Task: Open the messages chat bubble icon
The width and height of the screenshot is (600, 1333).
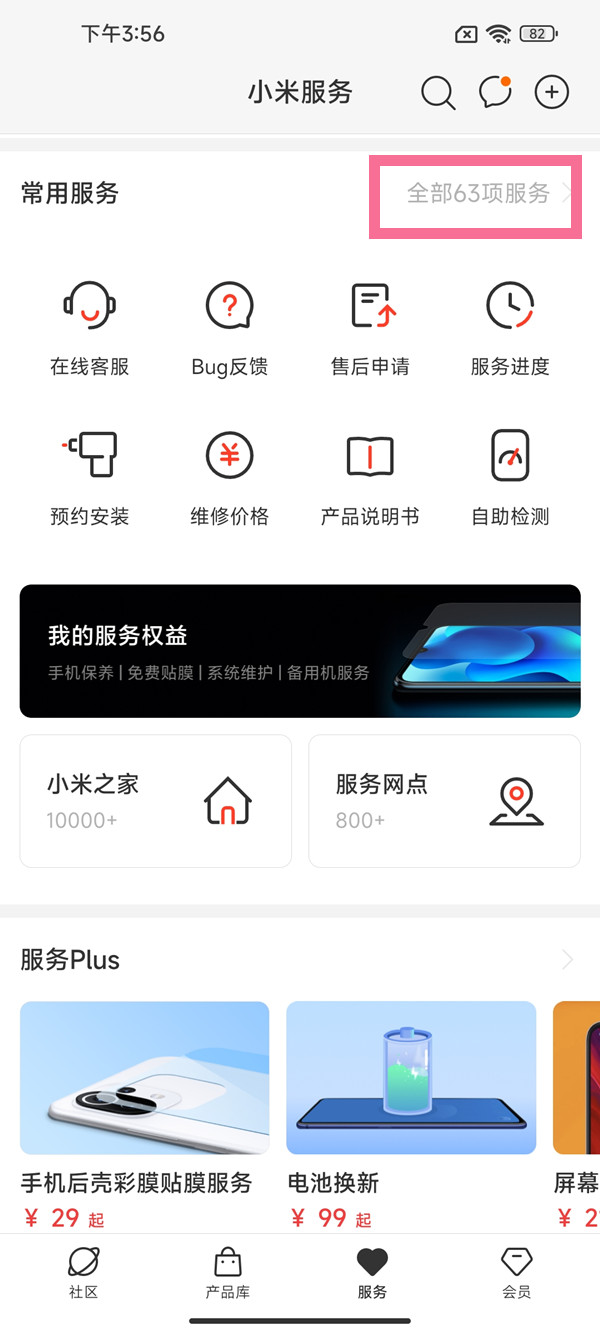Action: [494, 93]
